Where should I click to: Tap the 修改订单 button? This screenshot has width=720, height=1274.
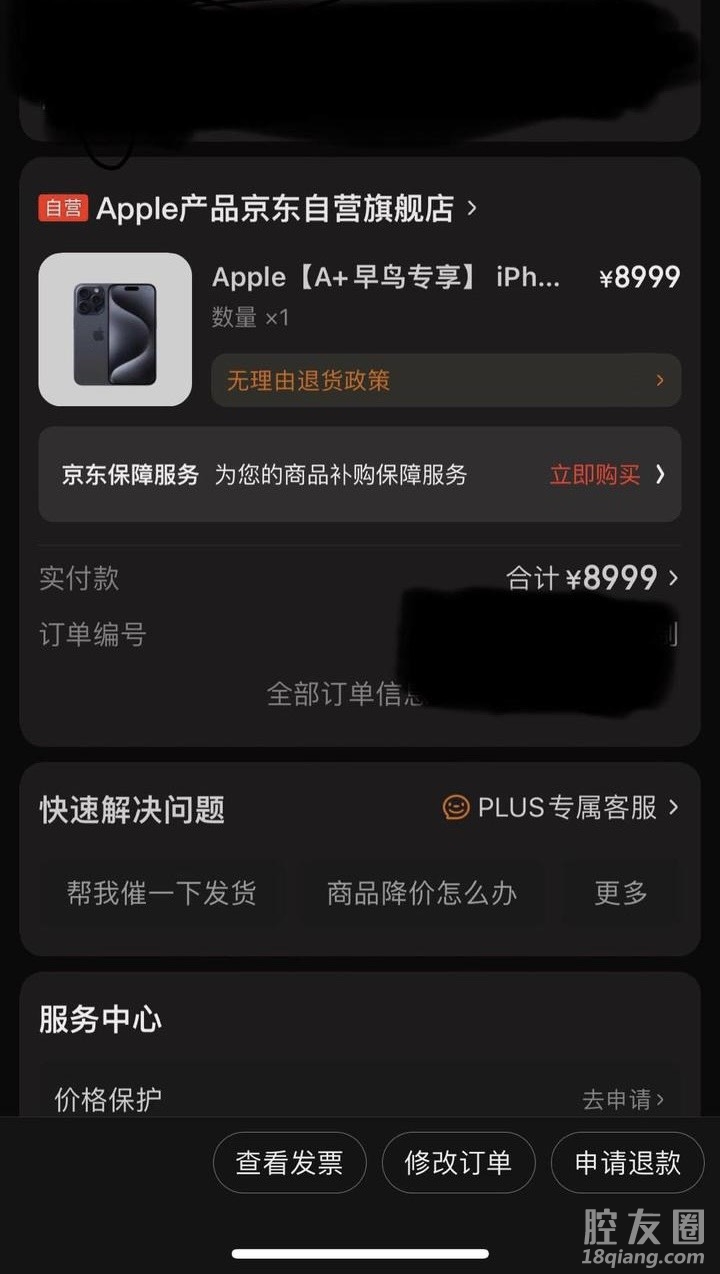click(x=458, y=1162)
